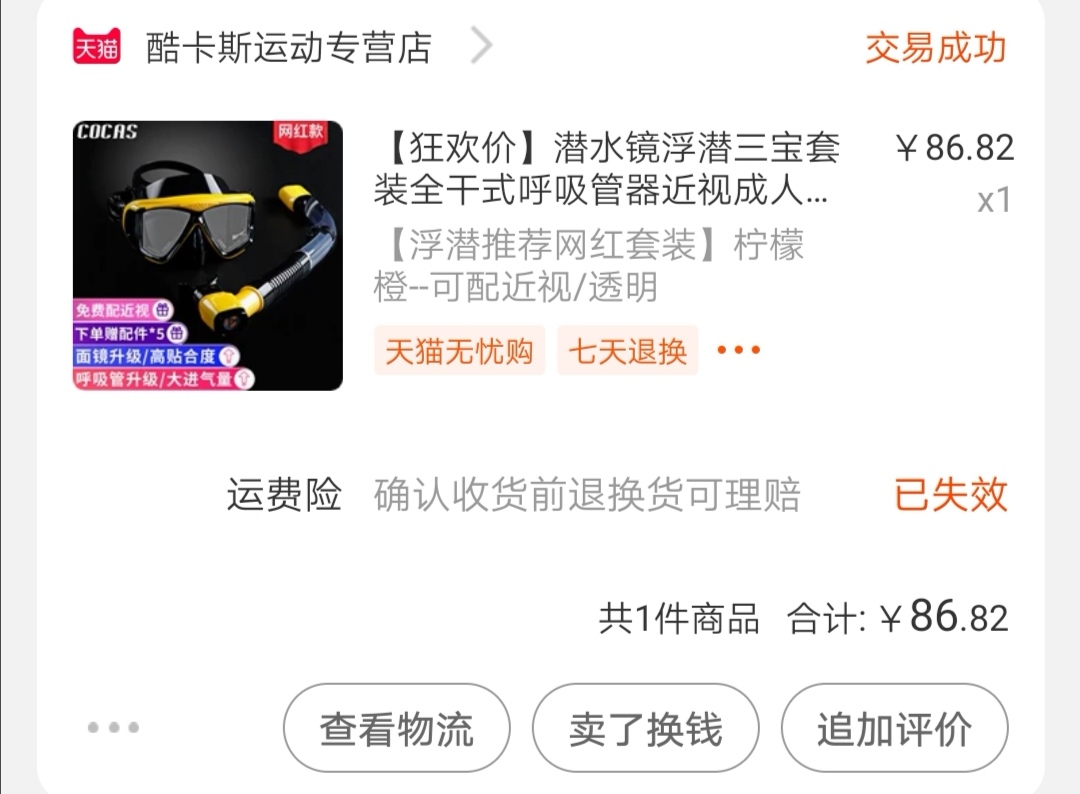The width and height of the screenshot is (1080, 794).
Task: Open the diving mask product image
Action: (x=208, y=256)
